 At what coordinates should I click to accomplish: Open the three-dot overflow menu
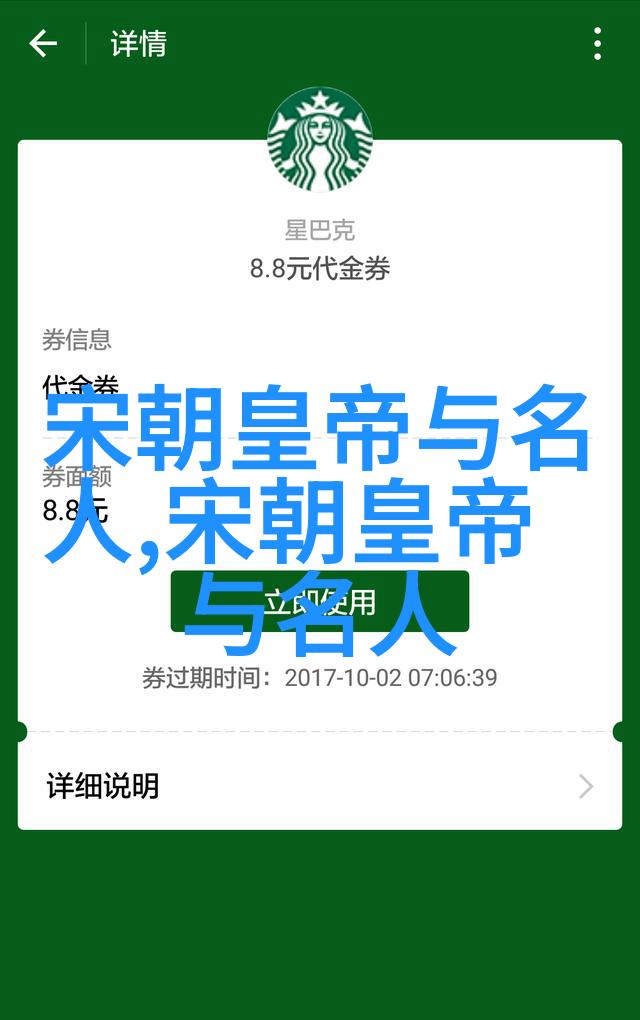pos(597,44)
